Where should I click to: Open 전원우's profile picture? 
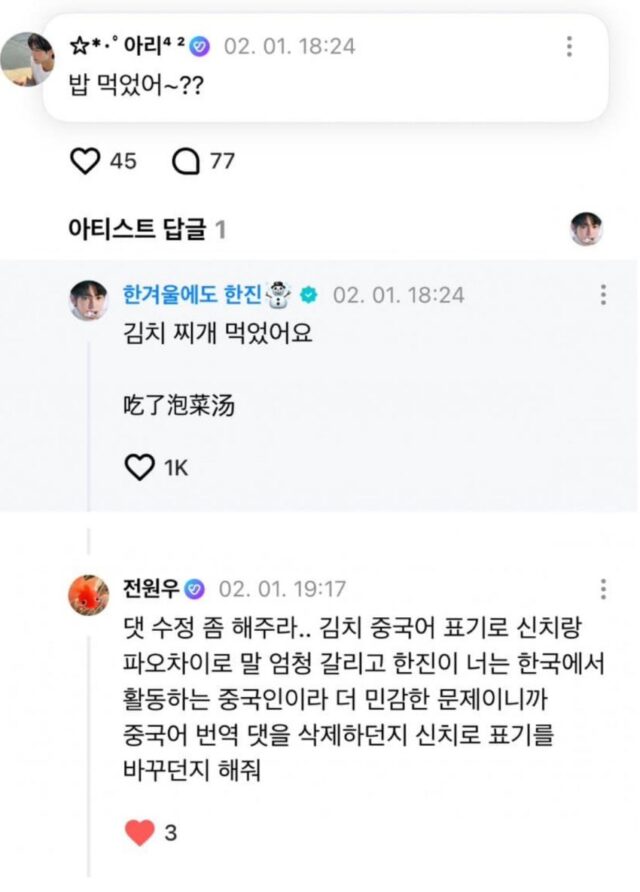click(x=88, y=595)
